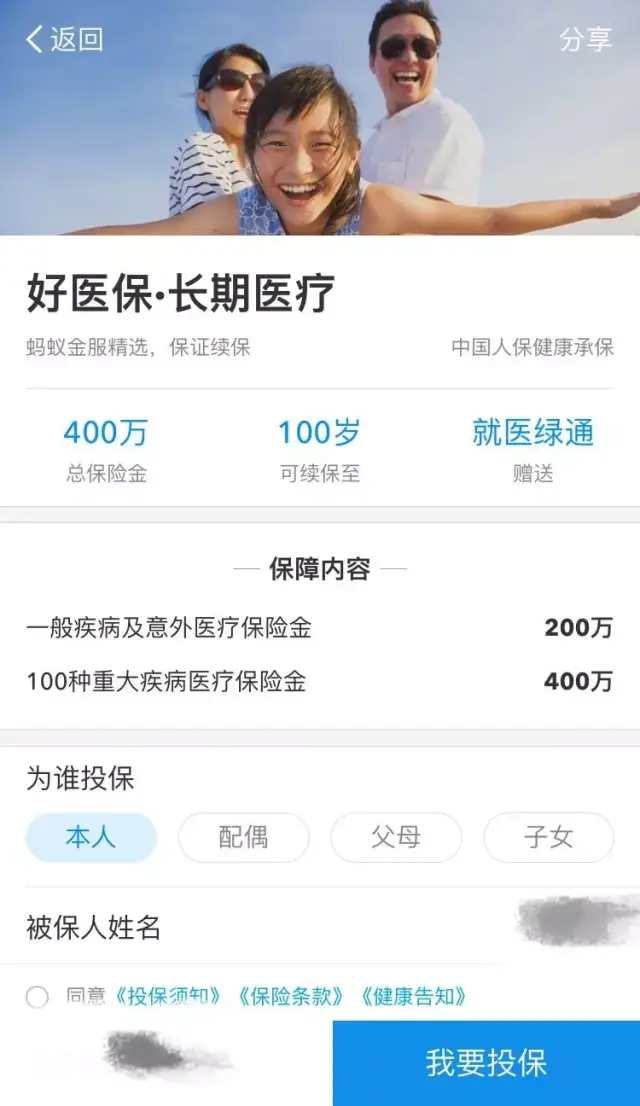Viewport: 640px width, 1106px height.
Task: Pick 父母 for whom to insure
Action: click(x=396, y=837)
